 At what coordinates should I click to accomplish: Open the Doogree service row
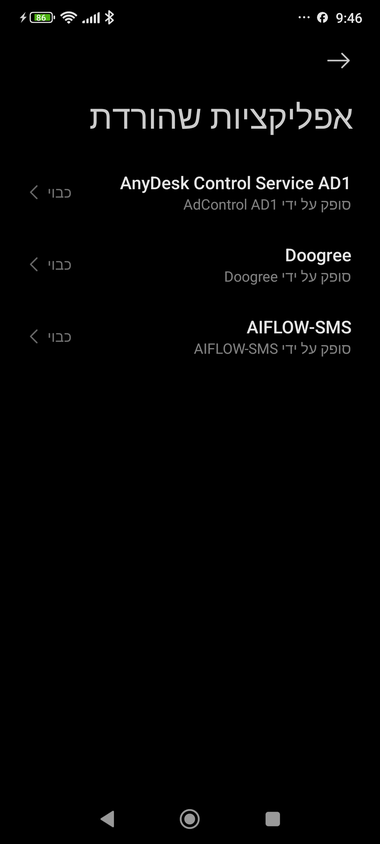[x=190, y=265]
